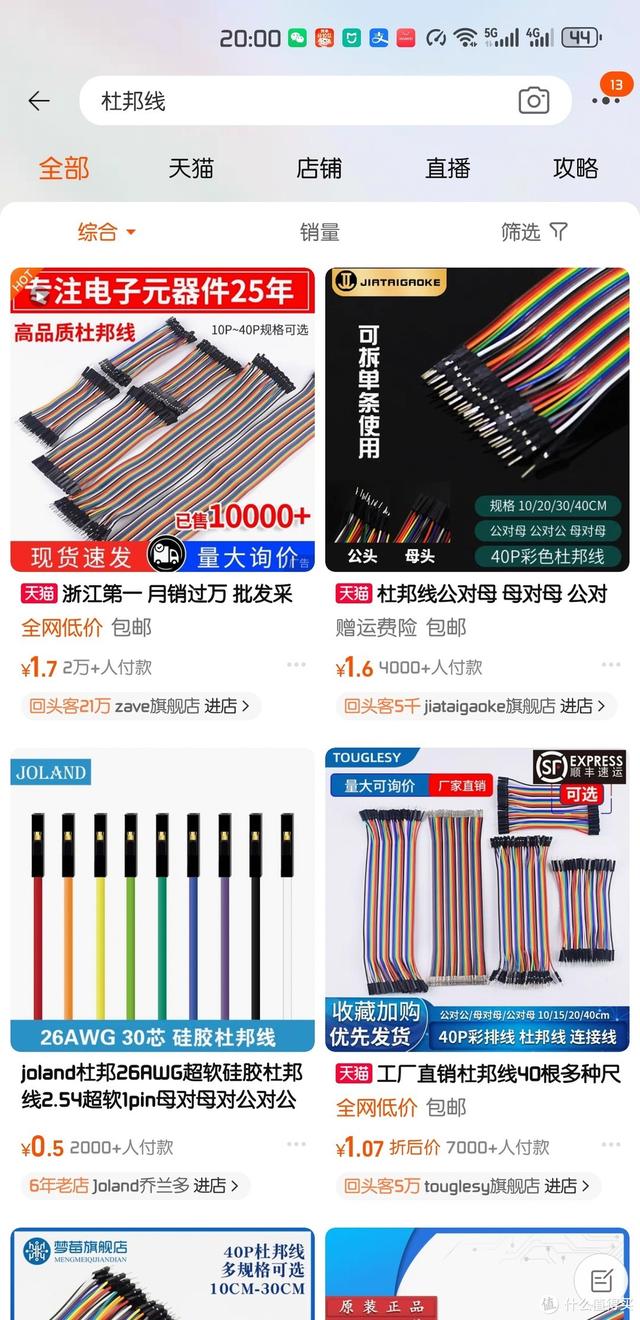Switch to the 攻略 tab
The width and height of the screenshot is (640, 1320).
pos(575,168)
